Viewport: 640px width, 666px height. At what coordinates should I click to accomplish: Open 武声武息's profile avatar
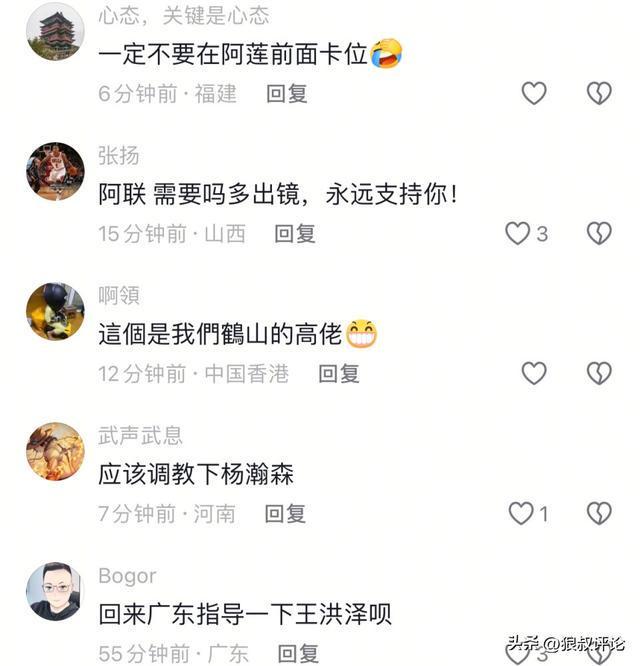click(x=54, y=451)
